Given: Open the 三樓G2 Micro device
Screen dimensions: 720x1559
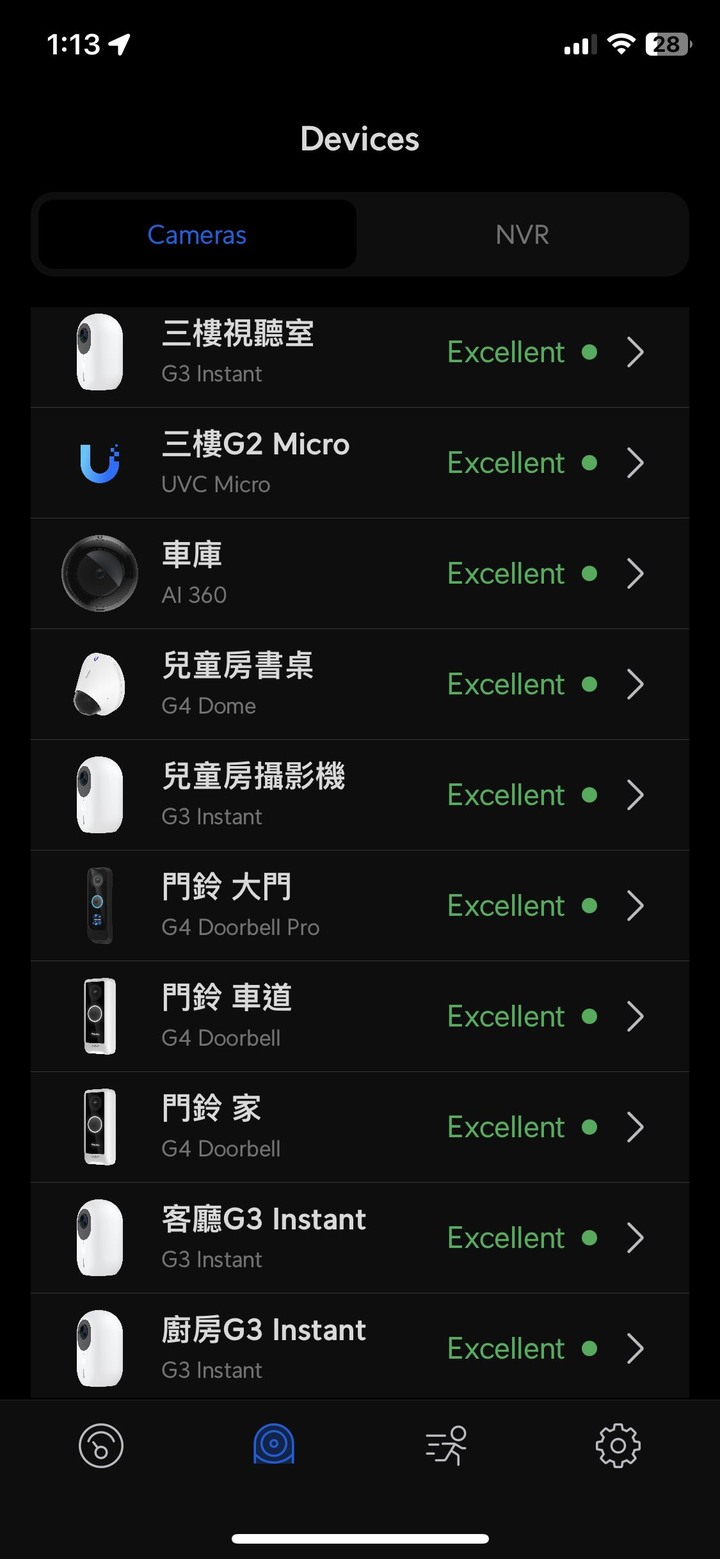Looking at the screenshot, I should pos(360,463).
